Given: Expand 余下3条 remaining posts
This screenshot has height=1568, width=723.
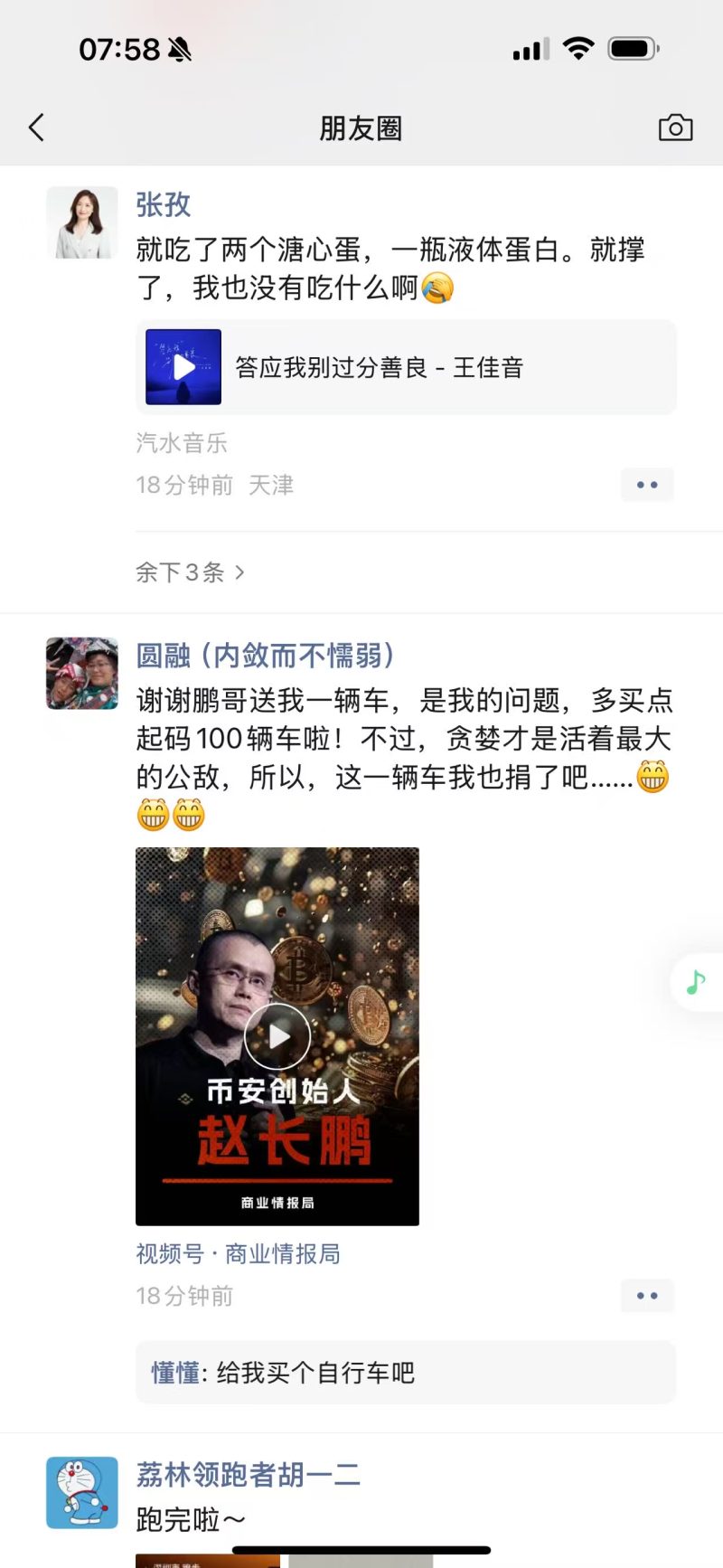Looking at the screenshot, I should [190, 572].
